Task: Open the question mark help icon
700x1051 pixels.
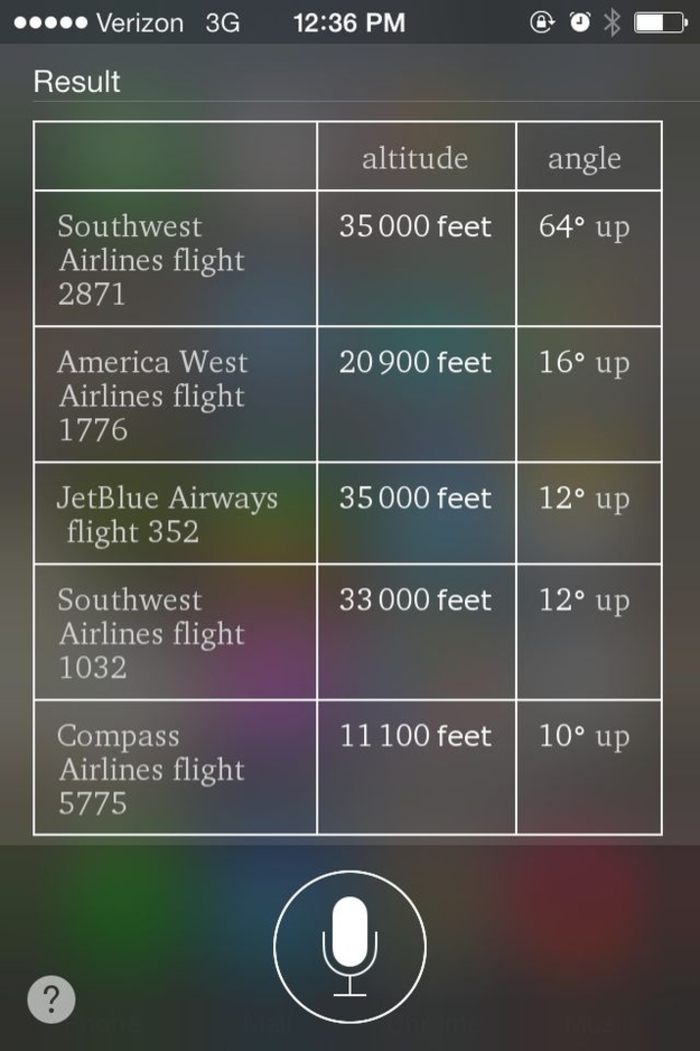Action: [x=52, y=998]
